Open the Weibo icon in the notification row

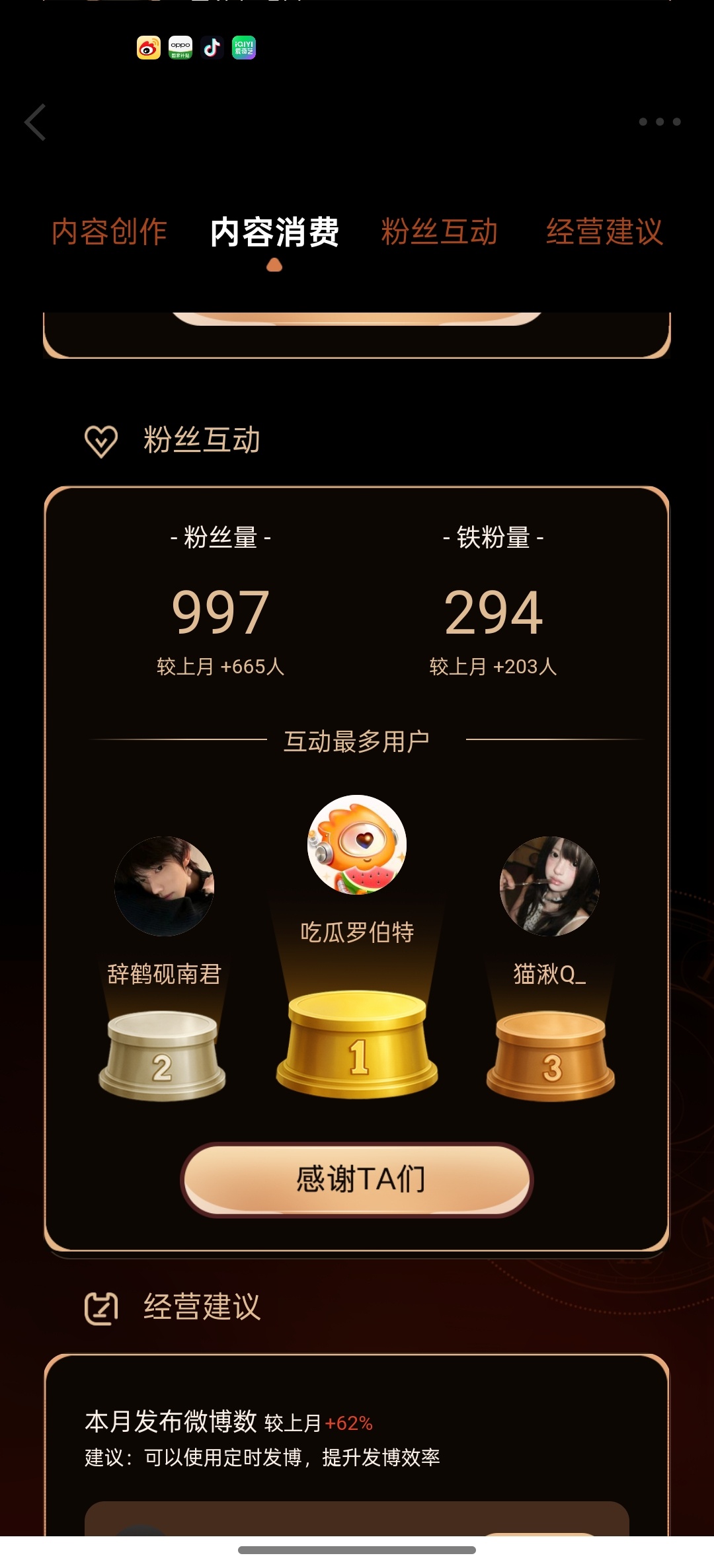click(149, 47)
